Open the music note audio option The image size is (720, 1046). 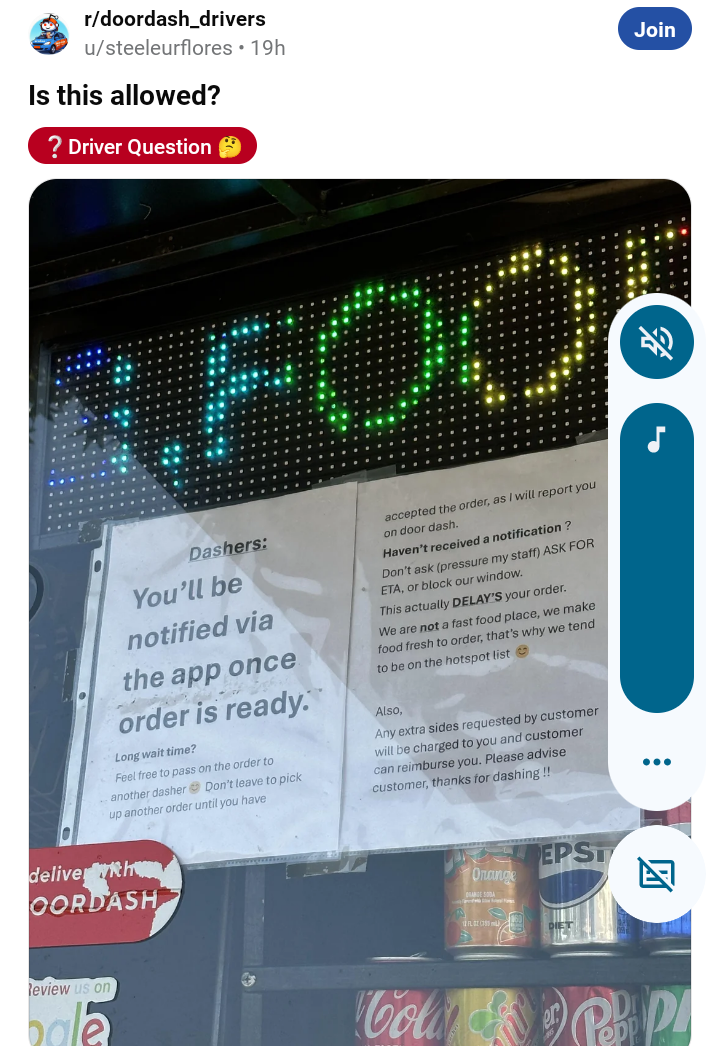(656, 440)
